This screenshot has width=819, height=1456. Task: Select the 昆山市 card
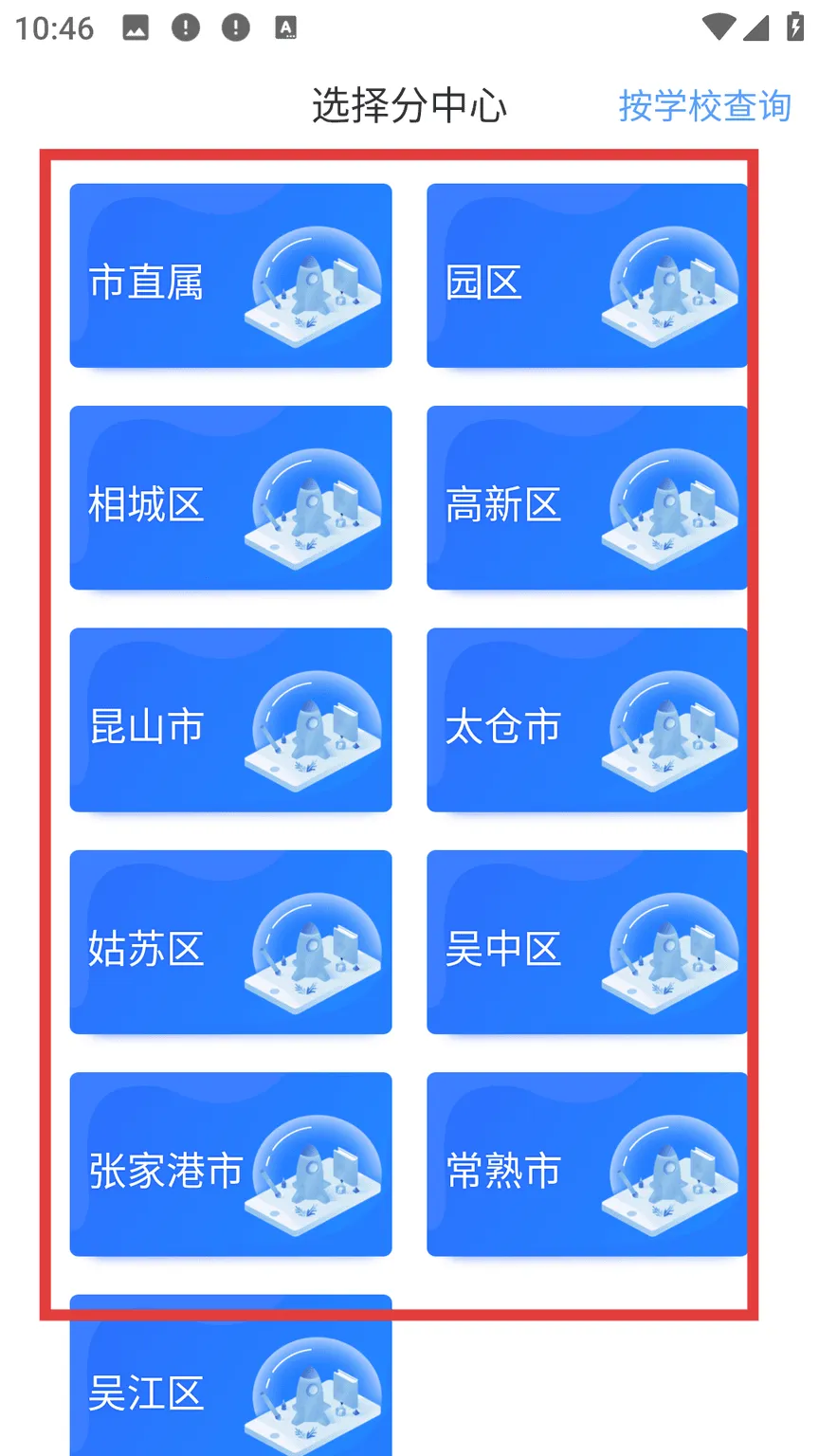point(230,719)
